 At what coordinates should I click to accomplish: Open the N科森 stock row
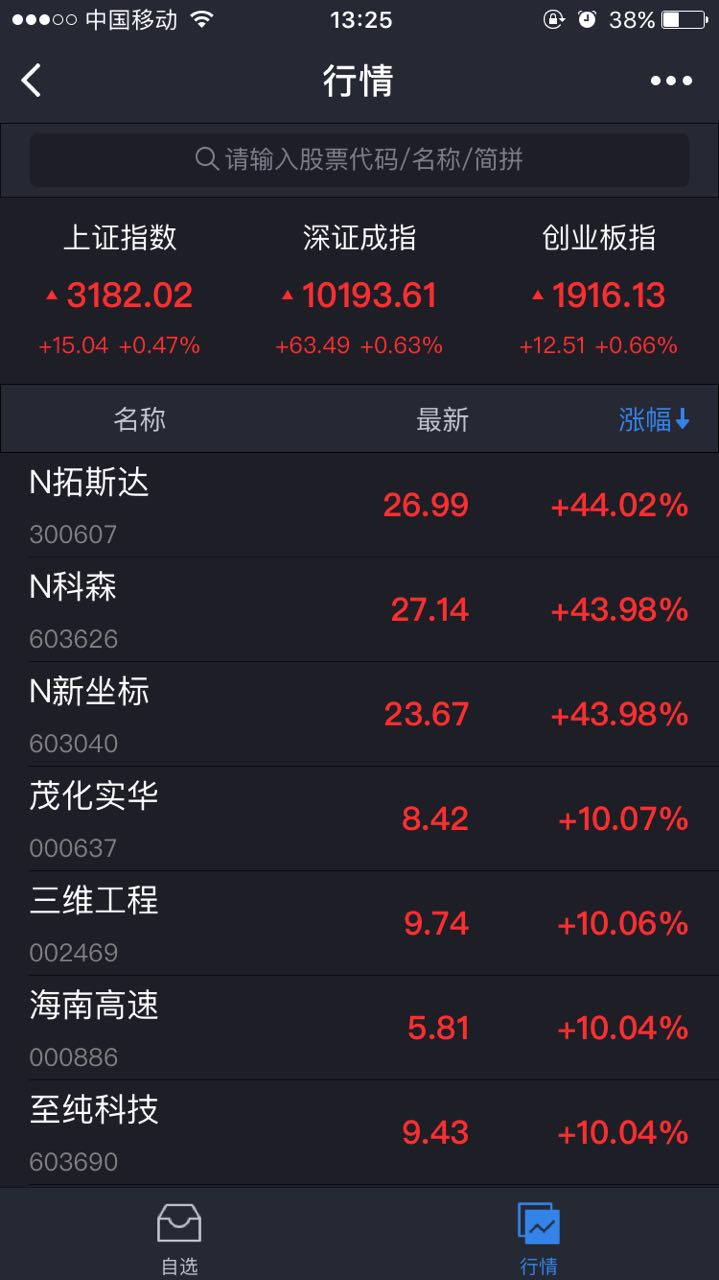(359, 610)
